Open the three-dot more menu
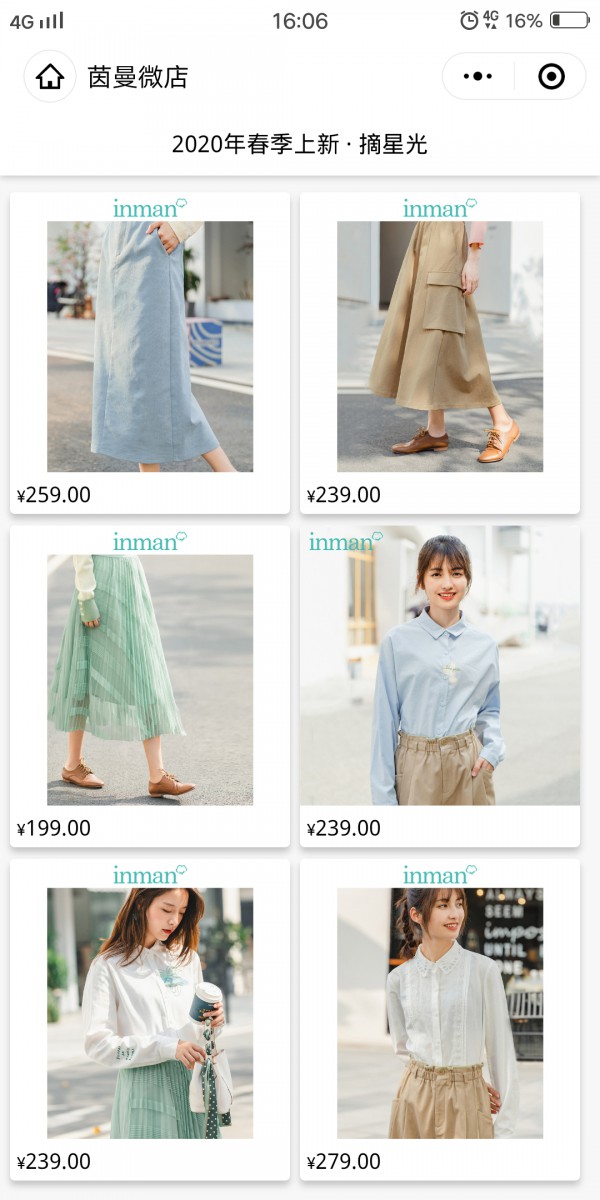The image size is (600, 1200). [x=478, y=77]
